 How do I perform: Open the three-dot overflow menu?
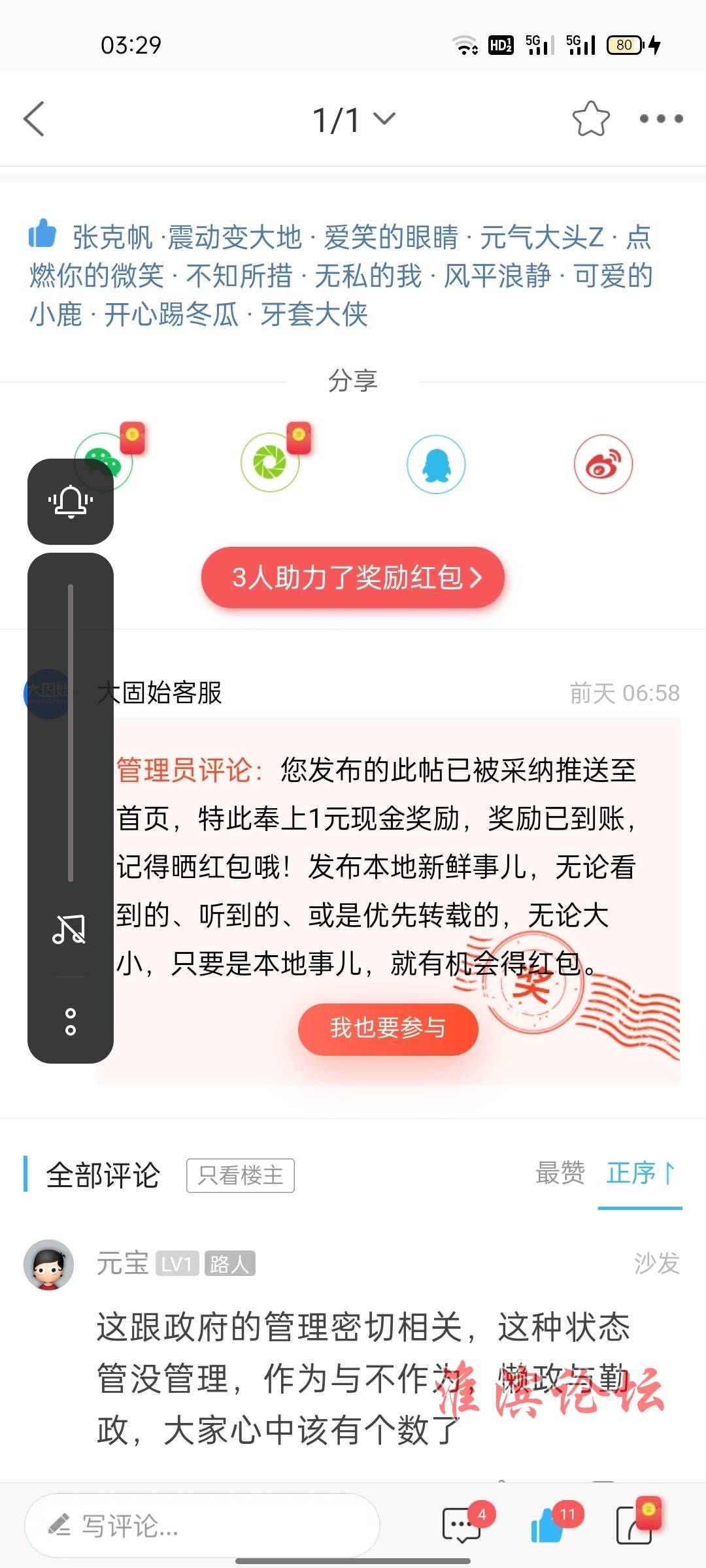[x=661, y=119]
